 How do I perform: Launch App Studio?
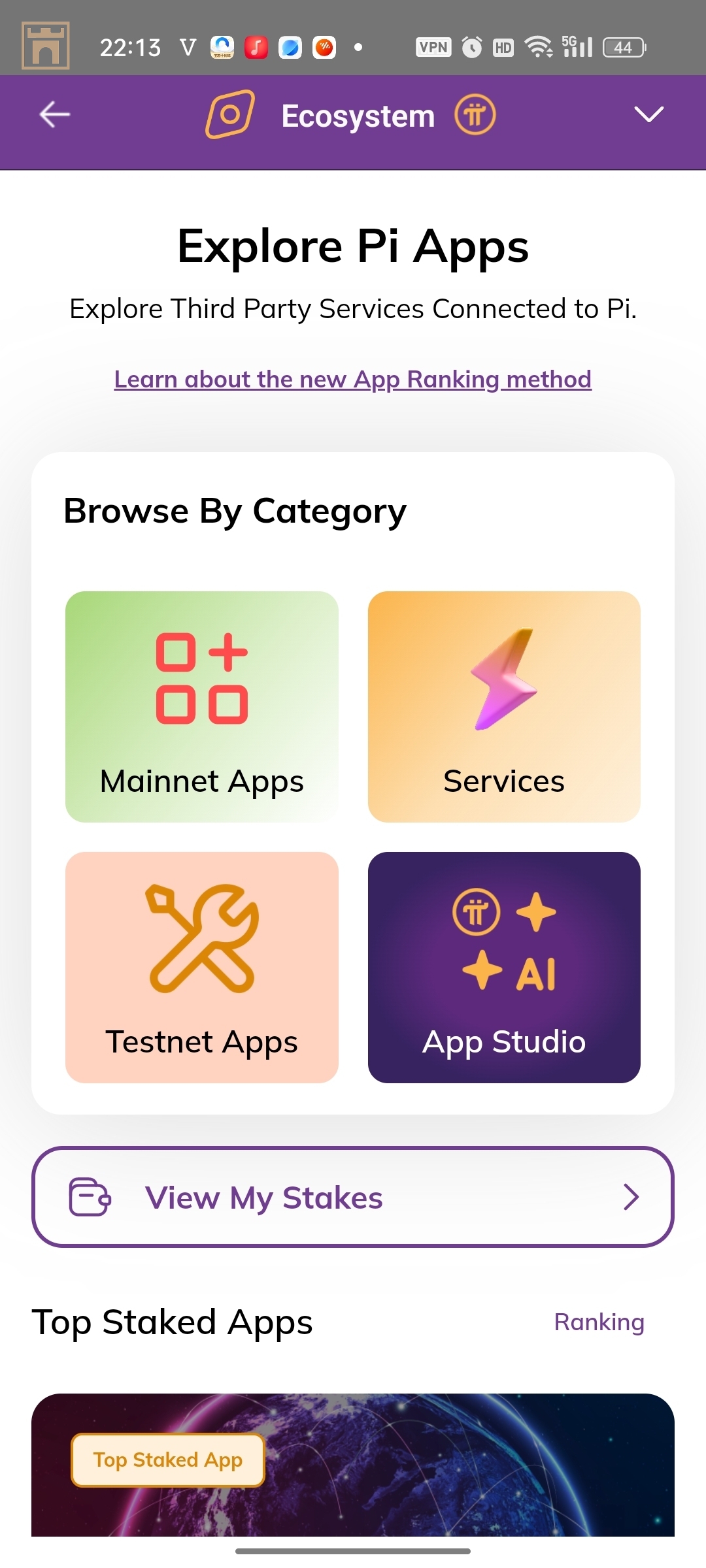504,967
